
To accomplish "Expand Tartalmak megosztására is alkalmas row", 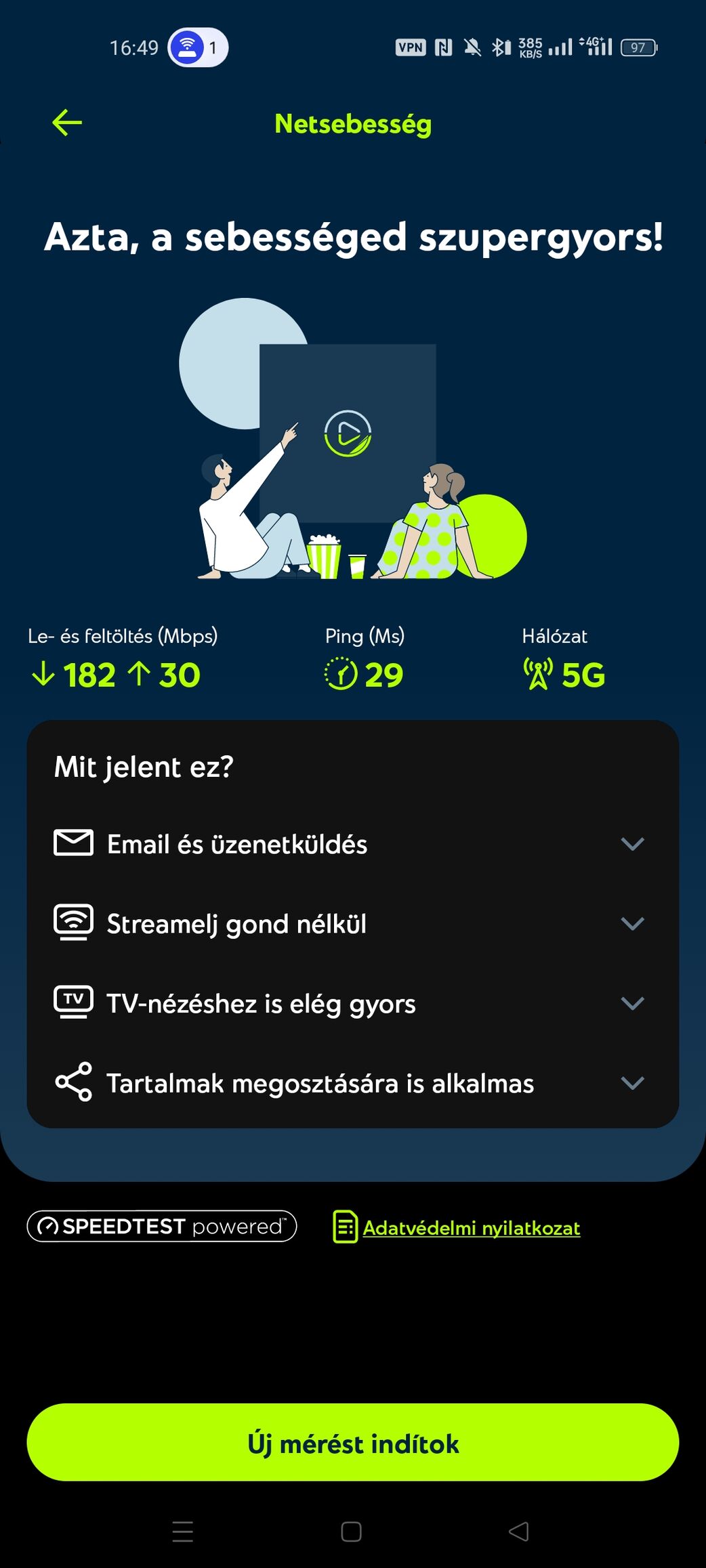I will click(631, 1083).
